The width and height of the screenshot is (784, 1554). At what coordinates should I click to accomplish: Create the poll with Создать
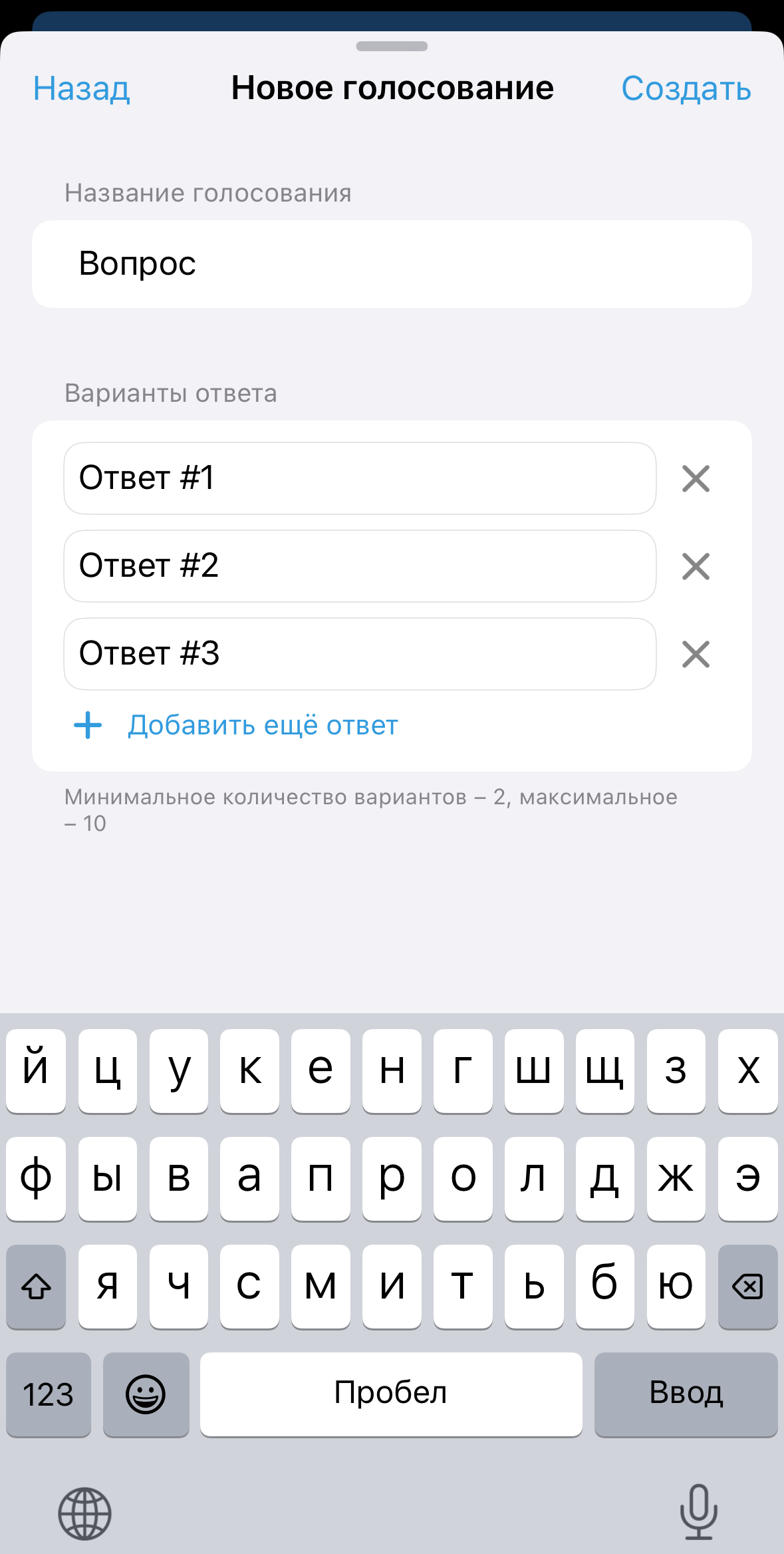(686, 88)
